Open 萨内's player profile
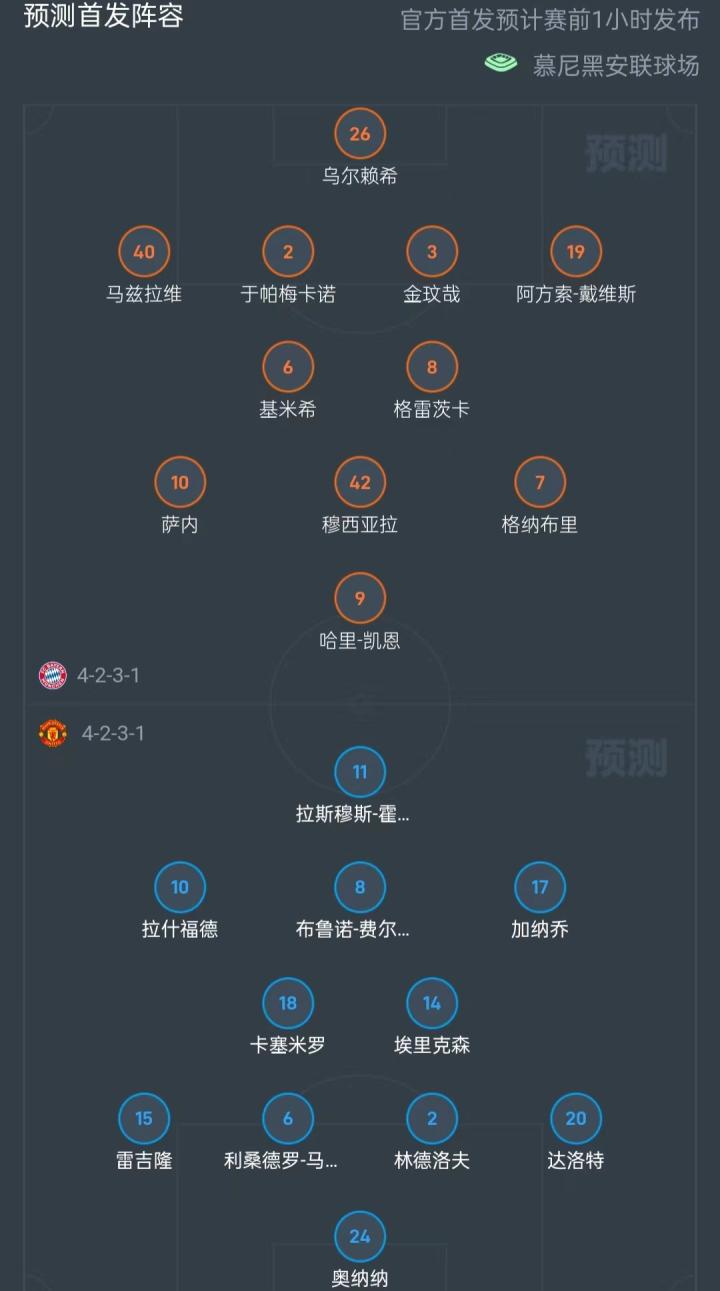This screenshot has width=720, height=1291. click(180, 482)
